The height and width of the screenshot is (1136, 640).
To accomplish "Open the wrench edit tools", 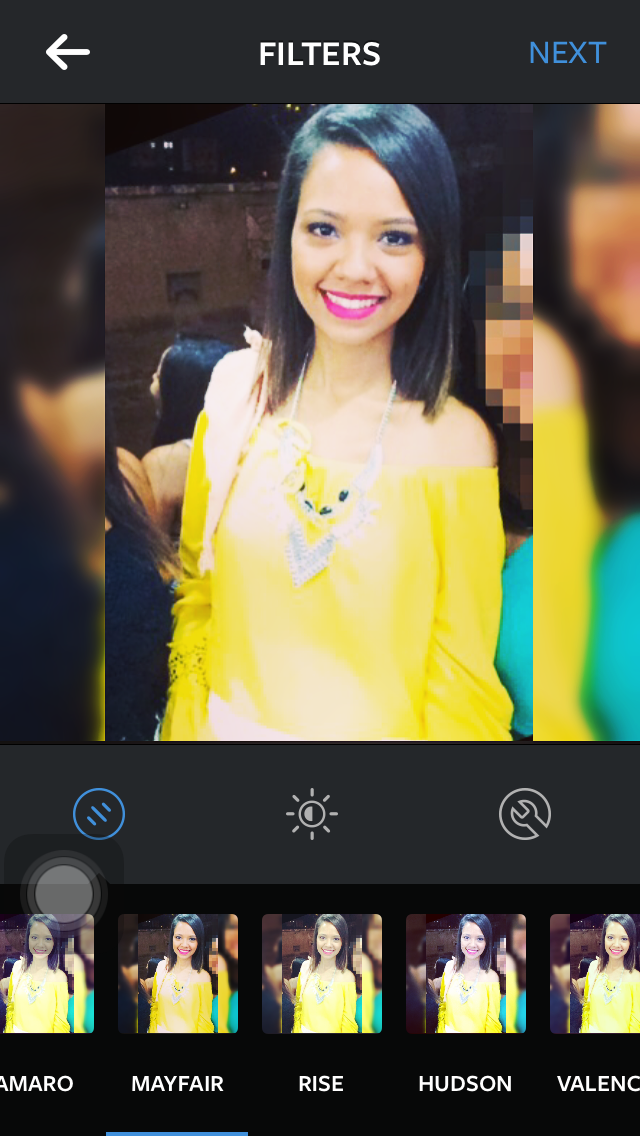I will click(525, 814).
